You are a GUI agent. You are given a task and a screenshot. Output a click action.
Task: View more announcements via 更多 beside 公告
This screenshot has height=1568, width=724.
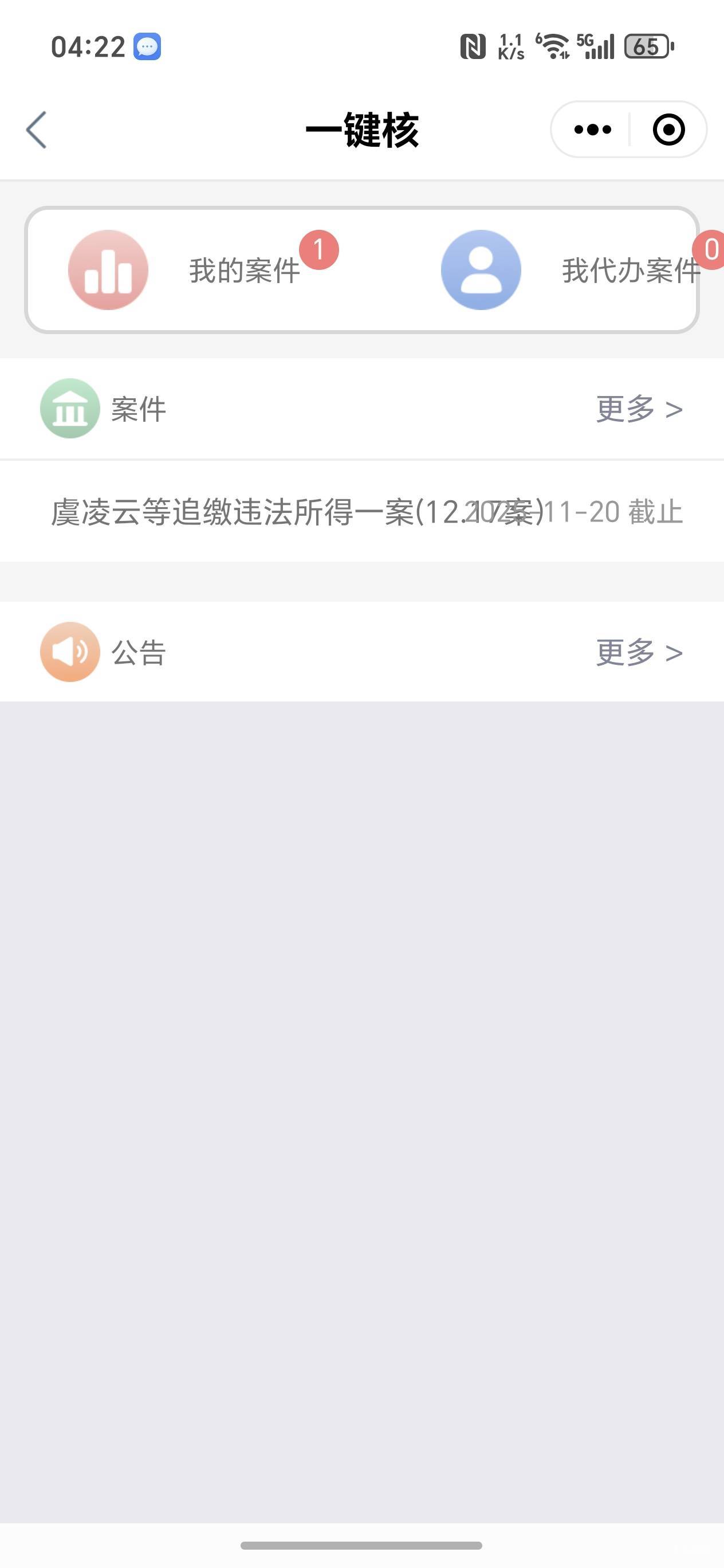pyautogui.click(x=639, y=652)
